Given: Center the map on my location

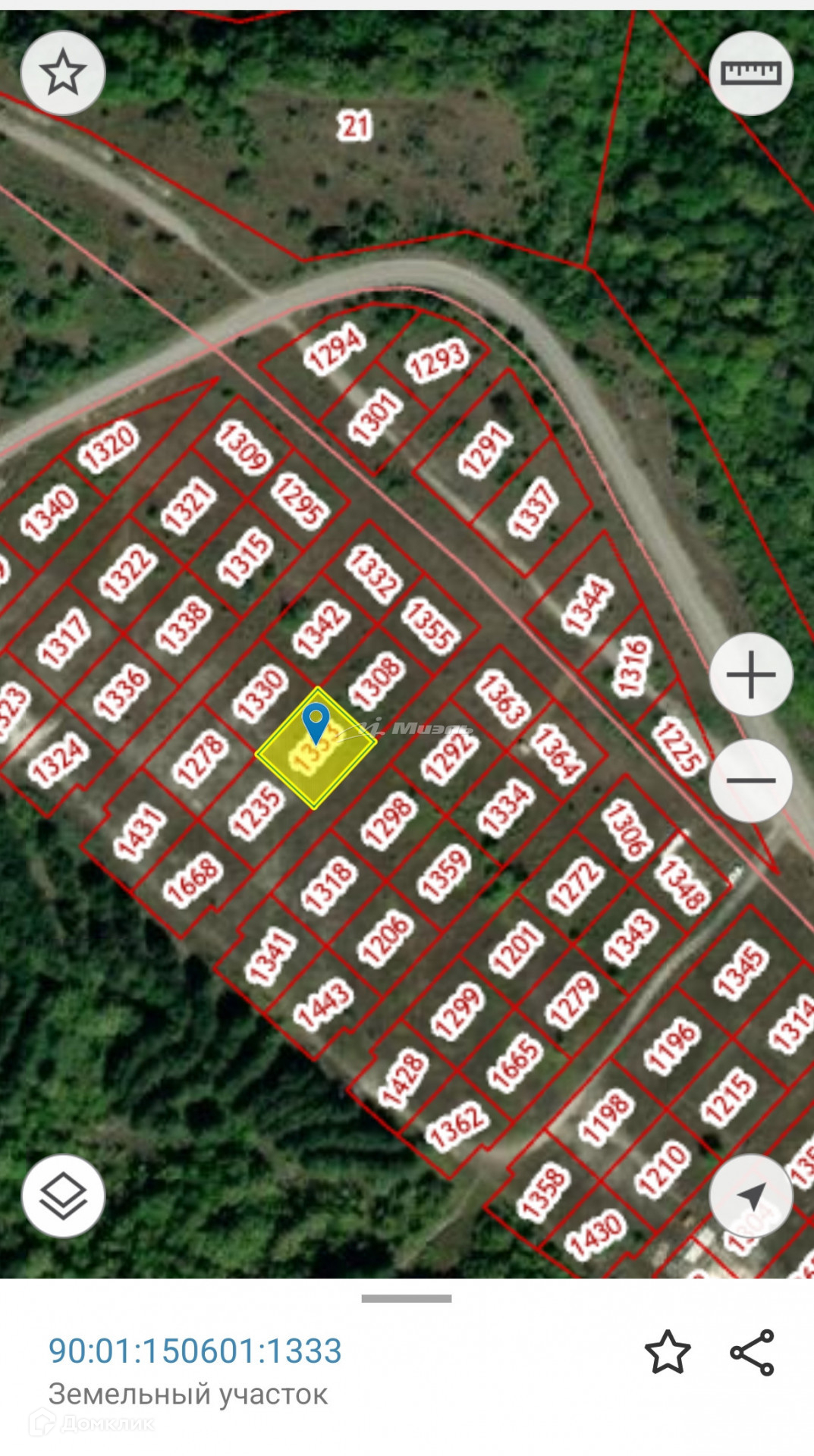Looking at the screenshot, I should pyautogui.click(x=750, y=1196).
